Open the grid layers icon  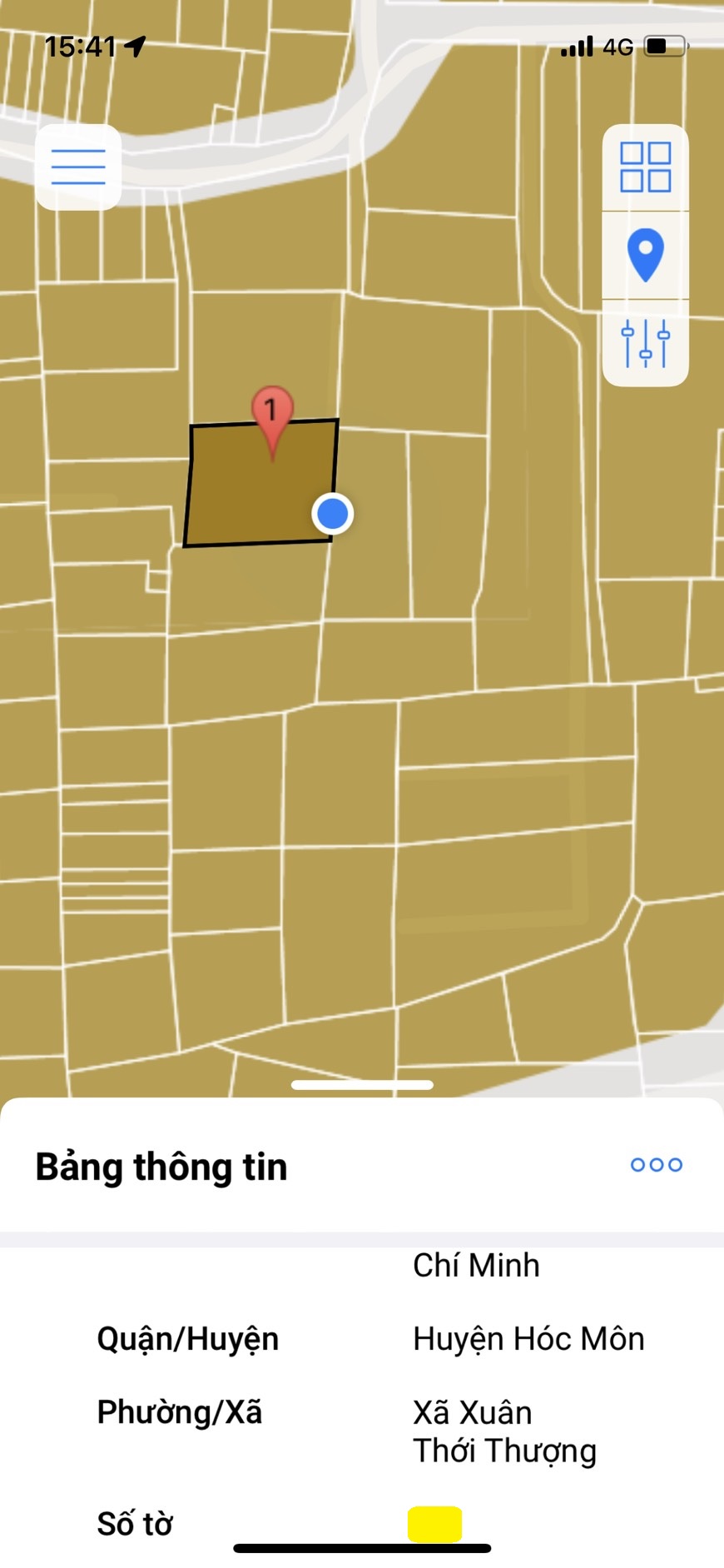click(x=646, y=167)
